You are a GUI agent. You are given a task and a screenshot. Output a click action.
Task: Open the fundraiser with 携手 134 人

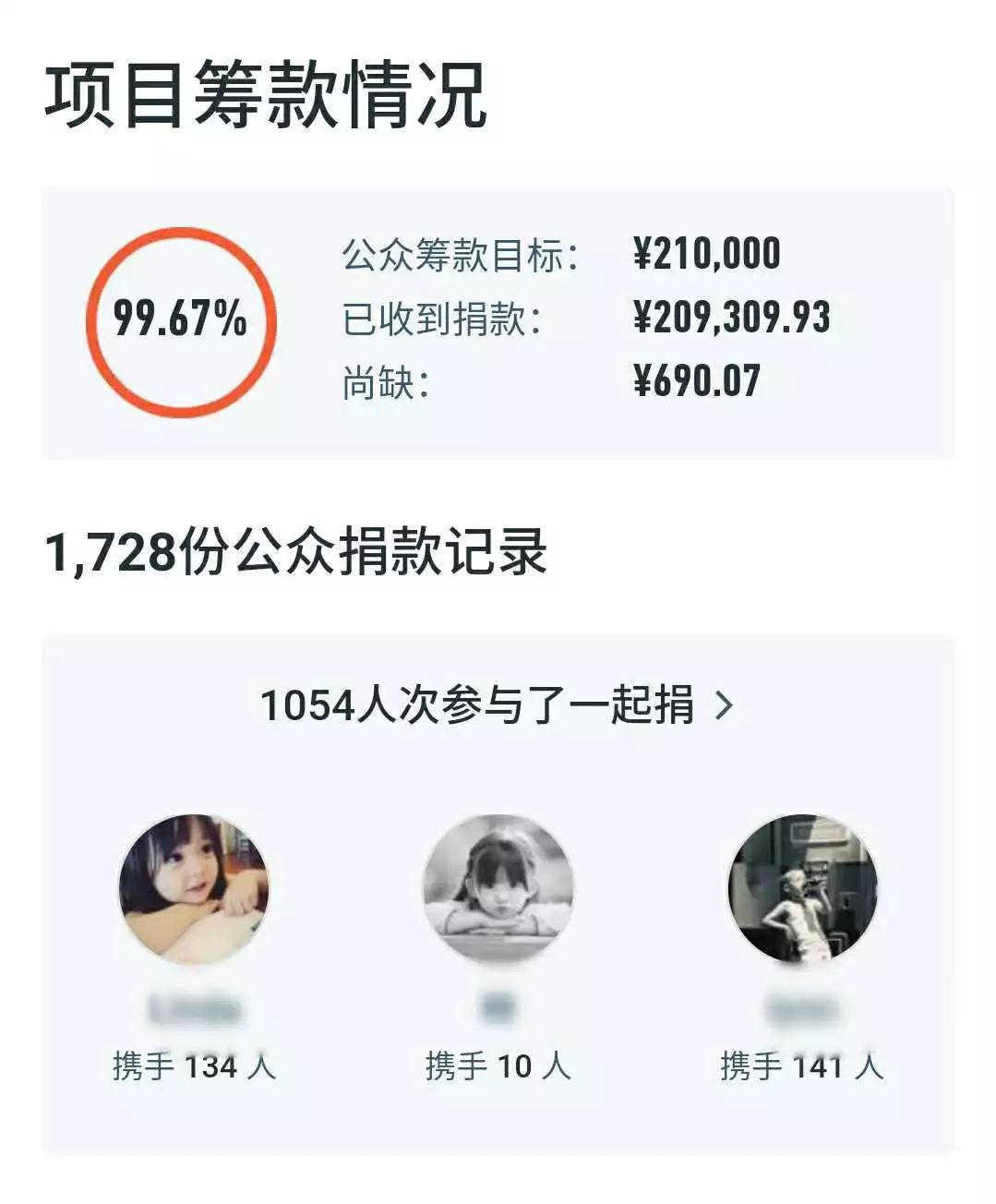point(194,889)
